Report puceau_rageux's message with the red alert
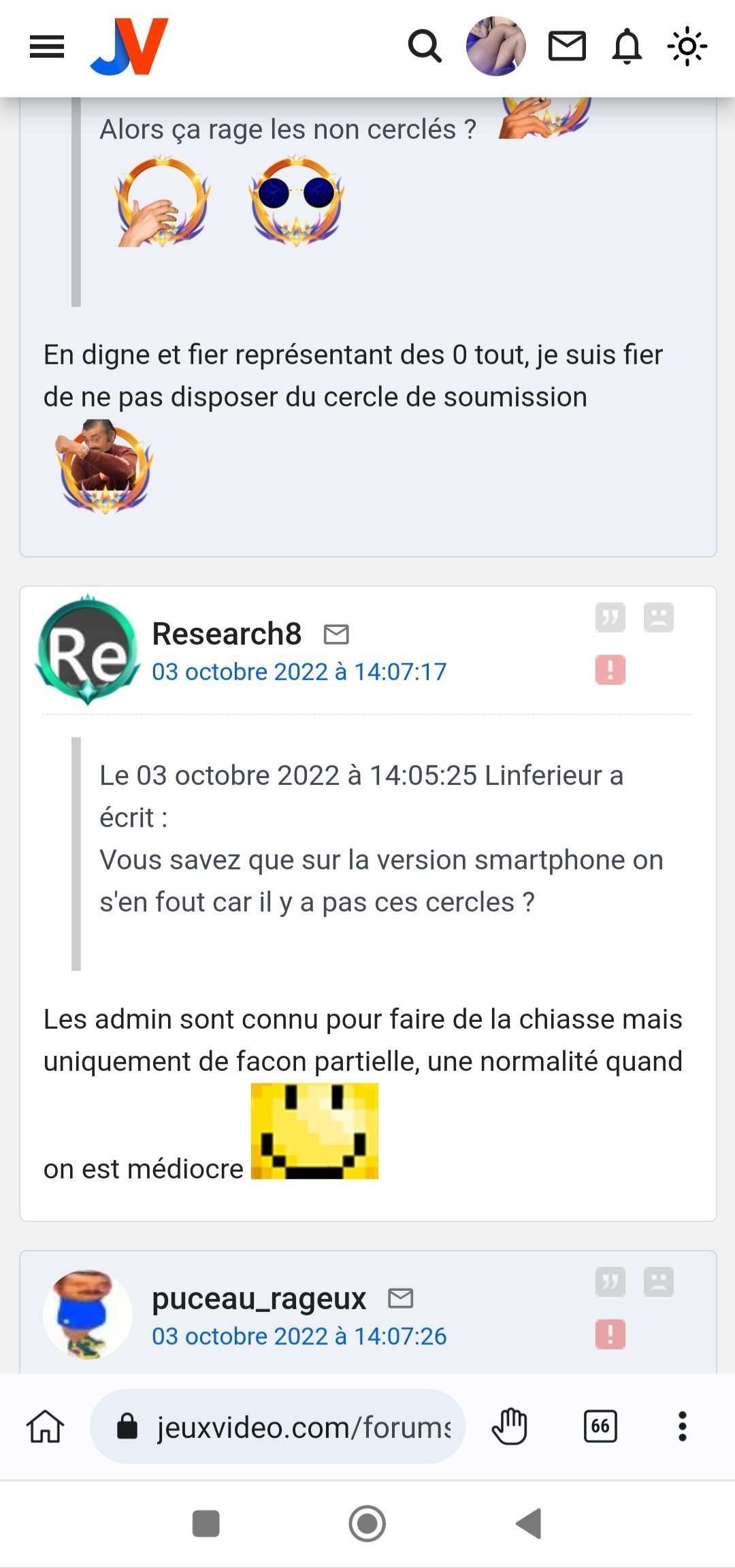735x1568 pixels. pyautogui.click(x=610, y=1334)
